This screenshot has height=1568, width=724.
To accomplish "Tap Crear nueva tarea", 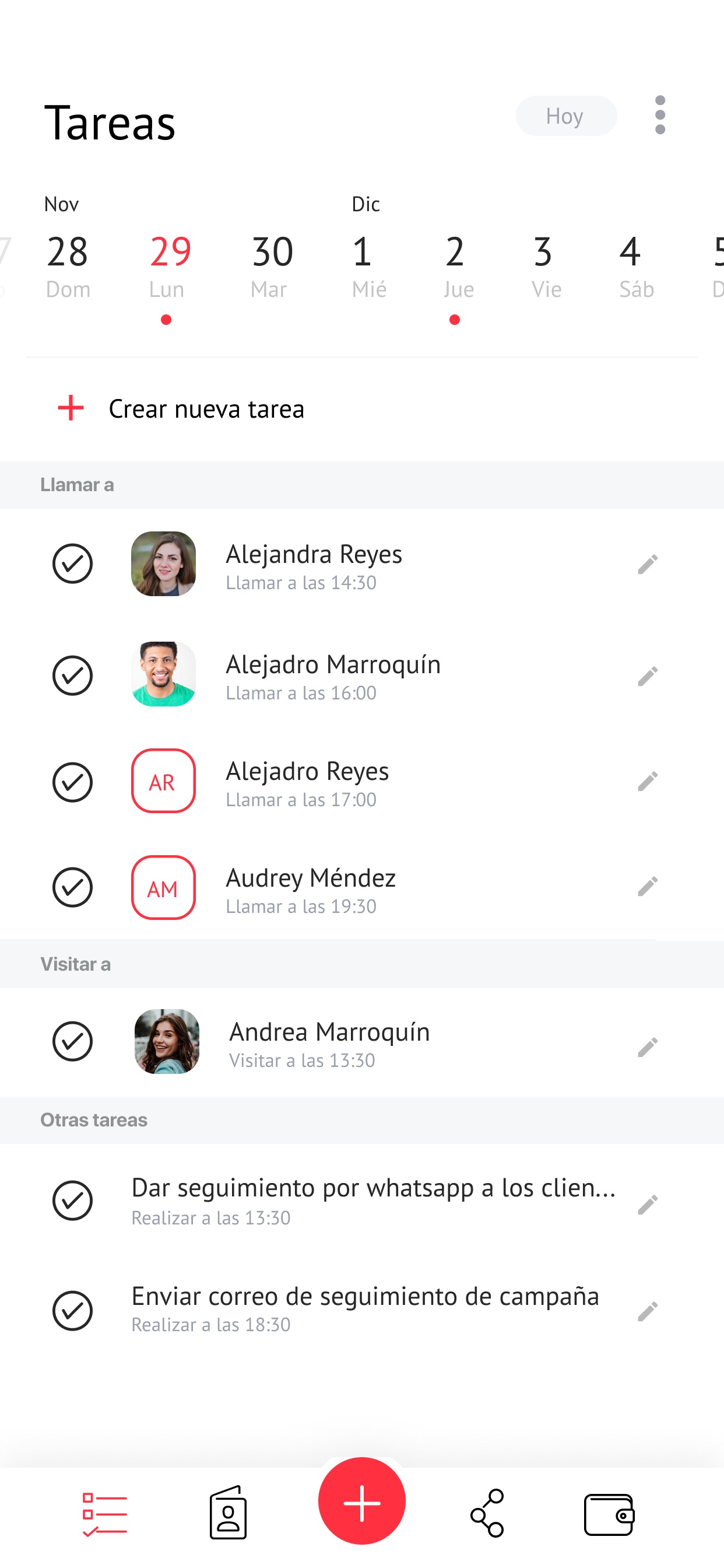I will pos(181,408).
